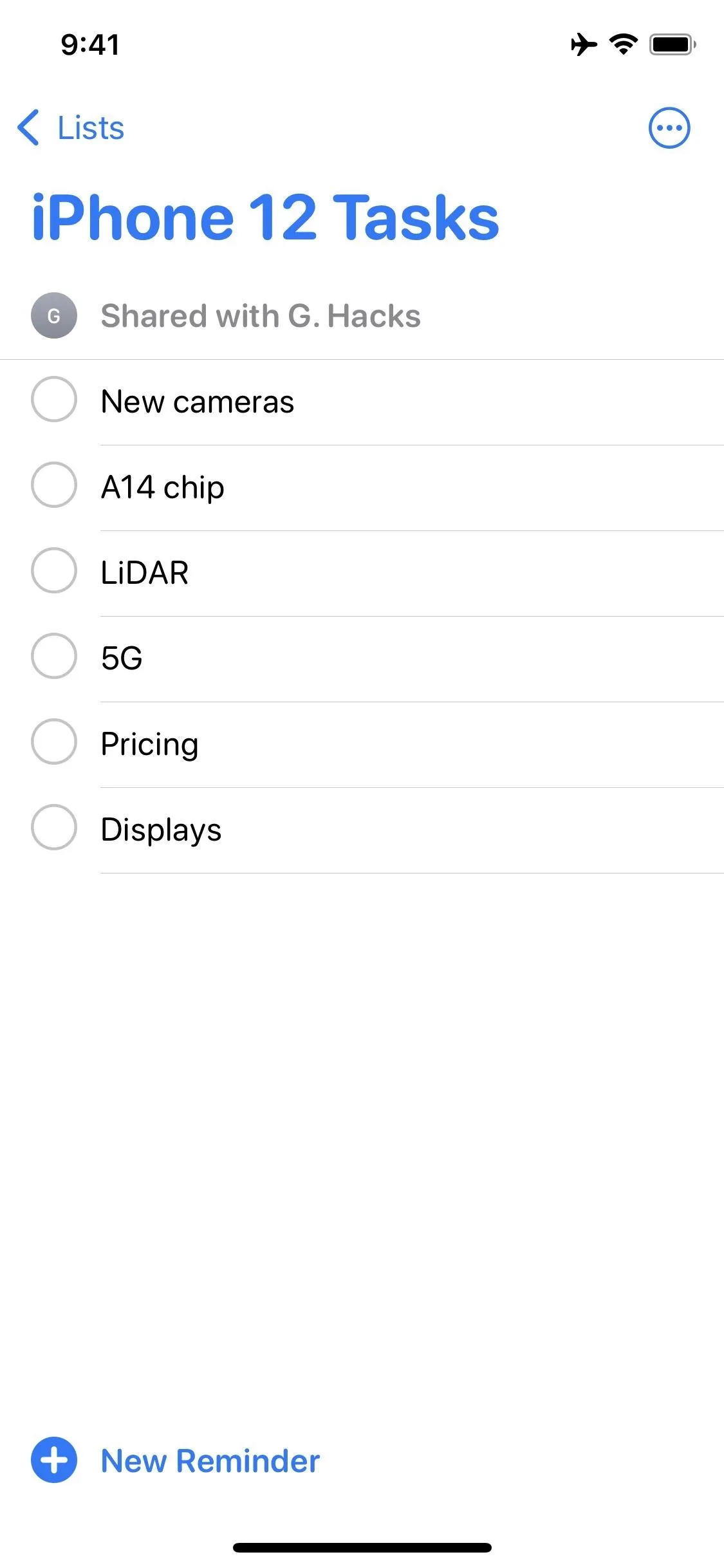Check the Displays reminder circle

pyautogui.click(x=54, y=827)
